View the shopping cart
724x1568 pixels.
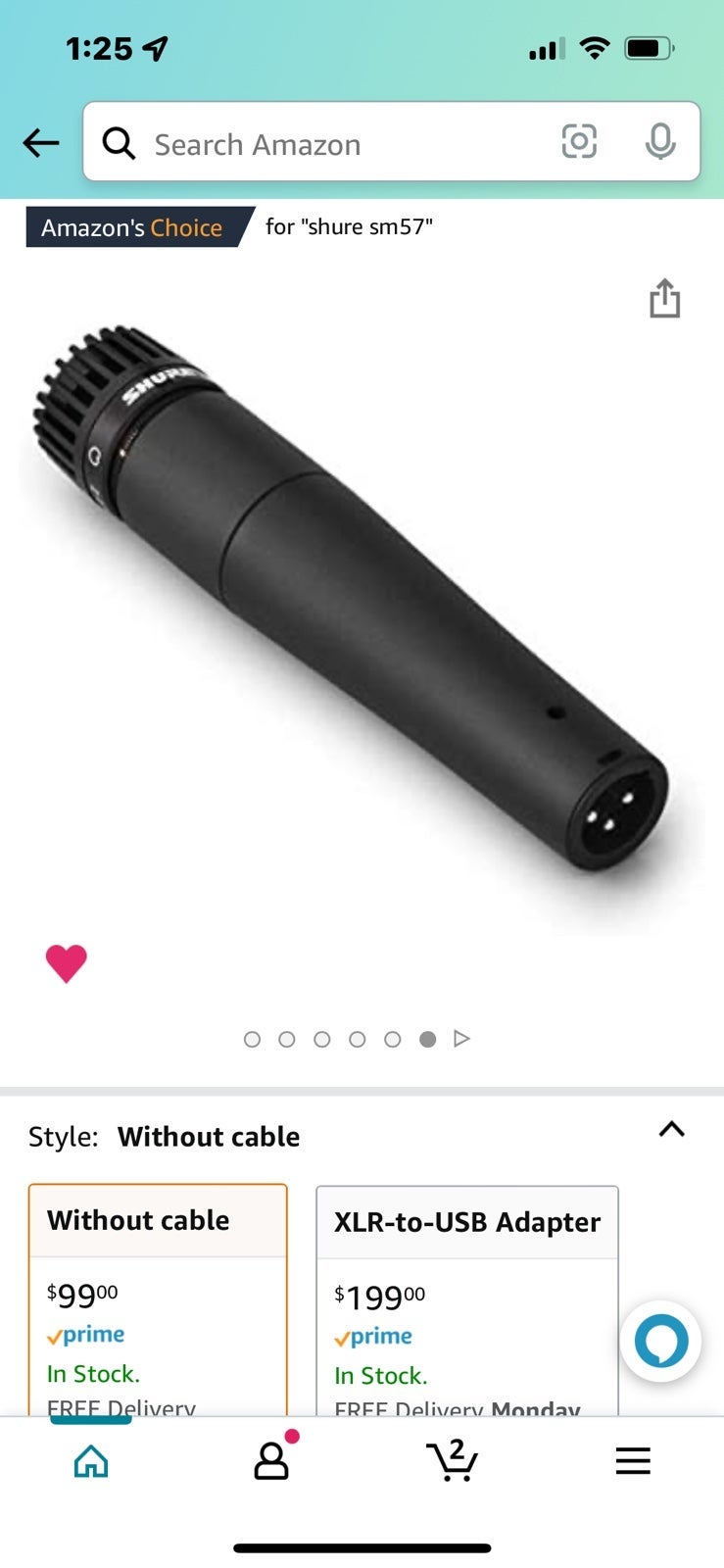[452, 1460]
